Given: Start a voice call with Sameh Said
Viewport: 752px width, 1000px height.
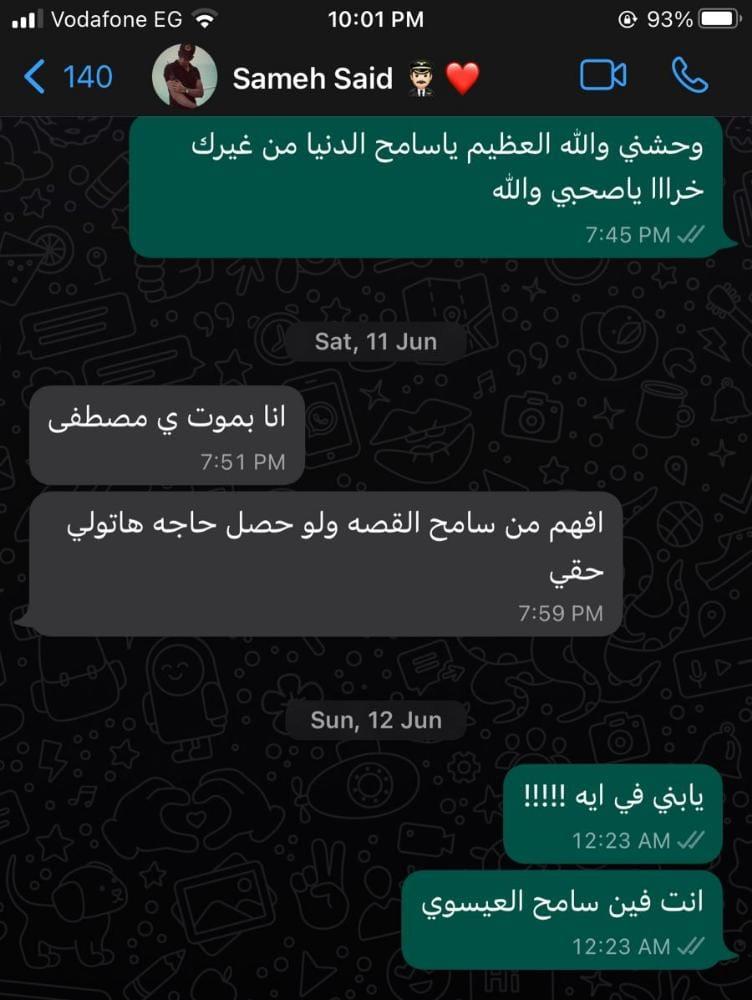Looking at the screenshot, I should tap(689, 76).
